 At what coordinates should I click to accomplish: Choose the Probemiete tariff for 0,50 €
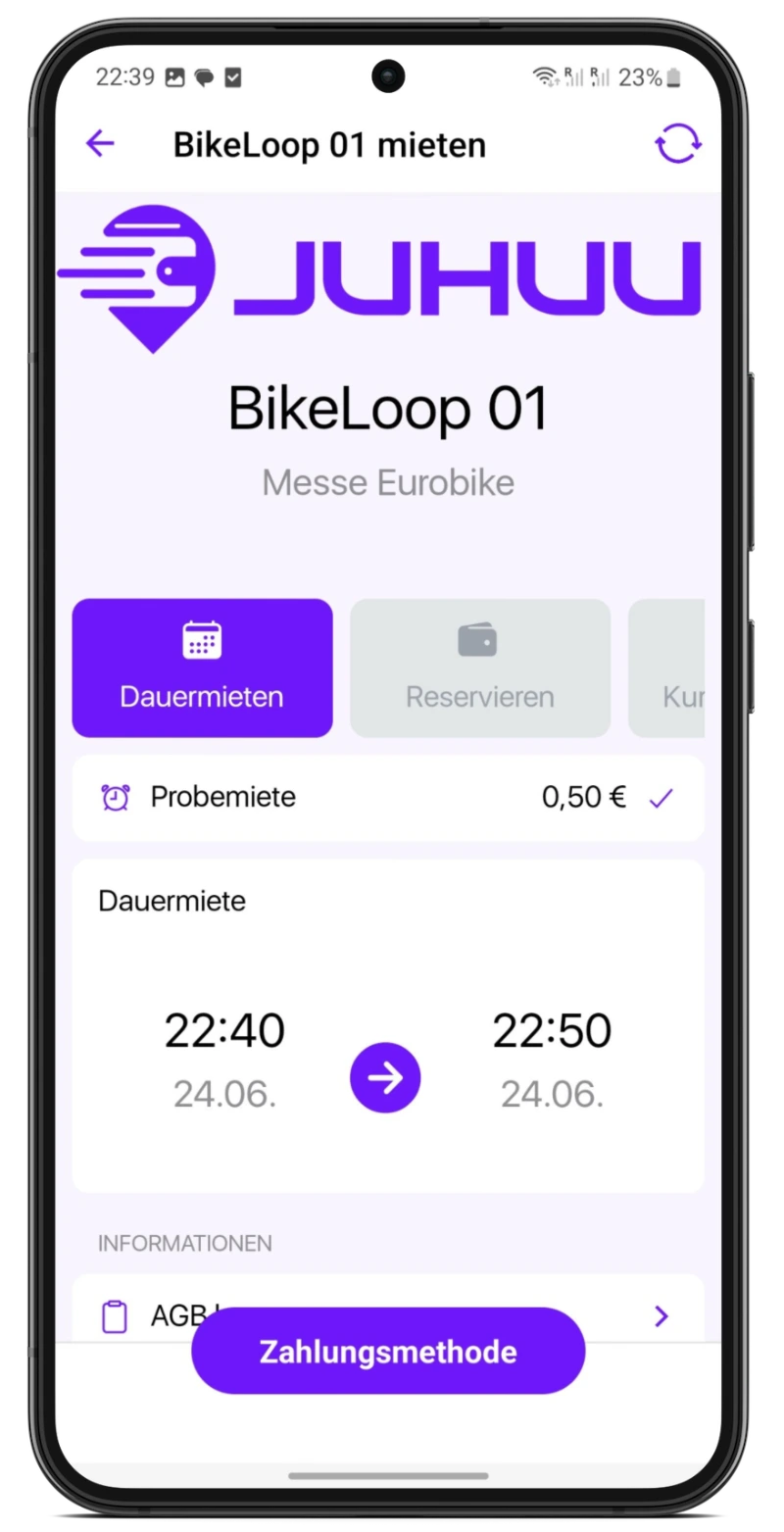tap(388, 798)
